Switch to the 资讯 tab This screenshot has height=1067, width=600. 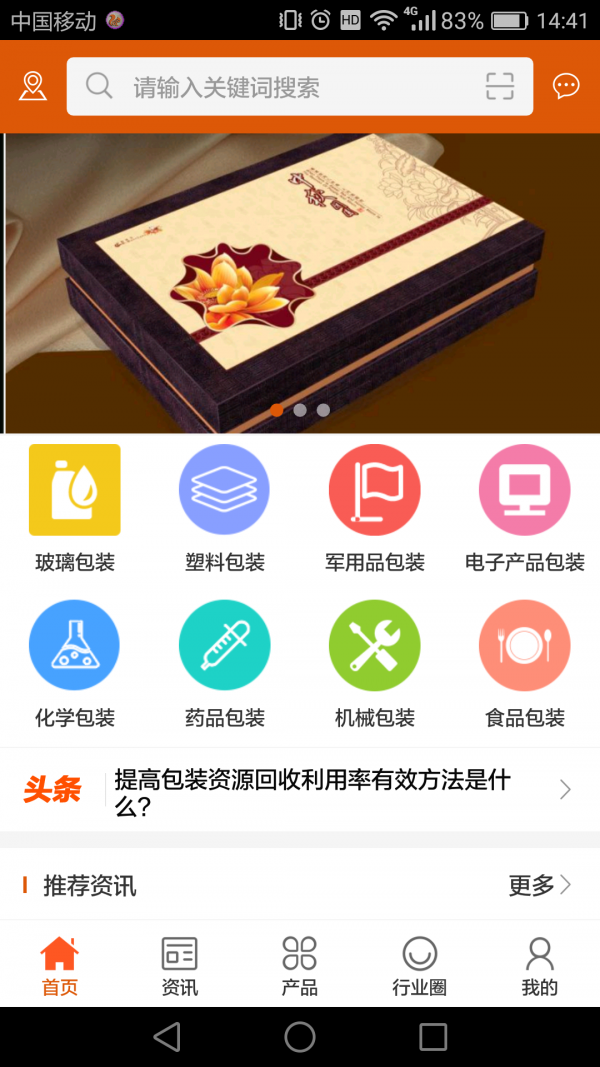click(180, 966)
